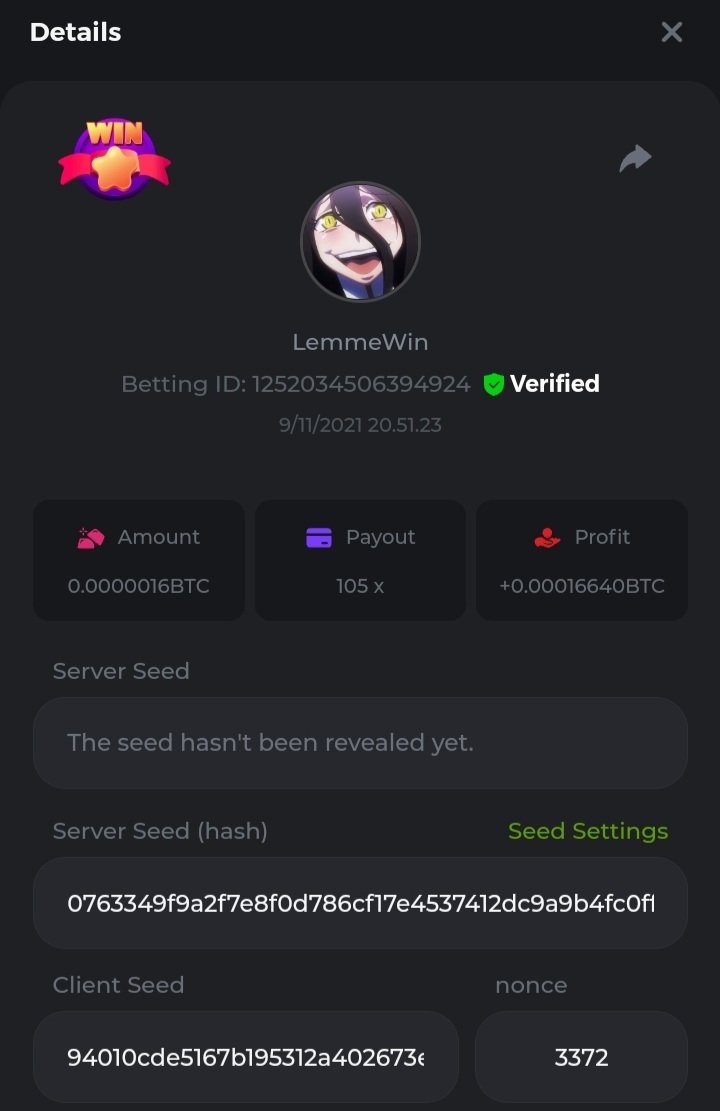Tap the Server Seed (hash) field
This screenshot has width=720, height=1111.
(x=360, y=904)
